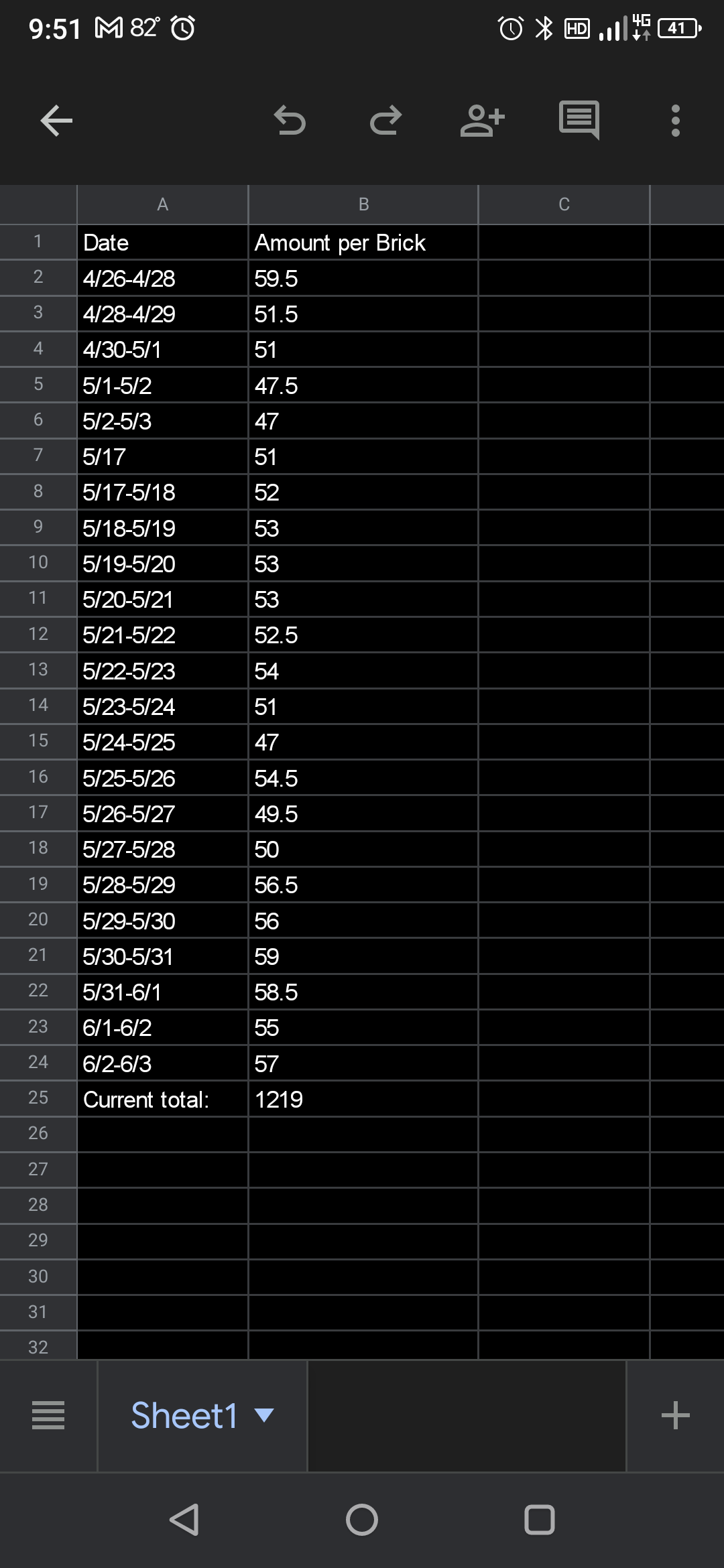The image size is (724, 1568).
Task: Open the comments panel
Action: (x=579, y=121)
